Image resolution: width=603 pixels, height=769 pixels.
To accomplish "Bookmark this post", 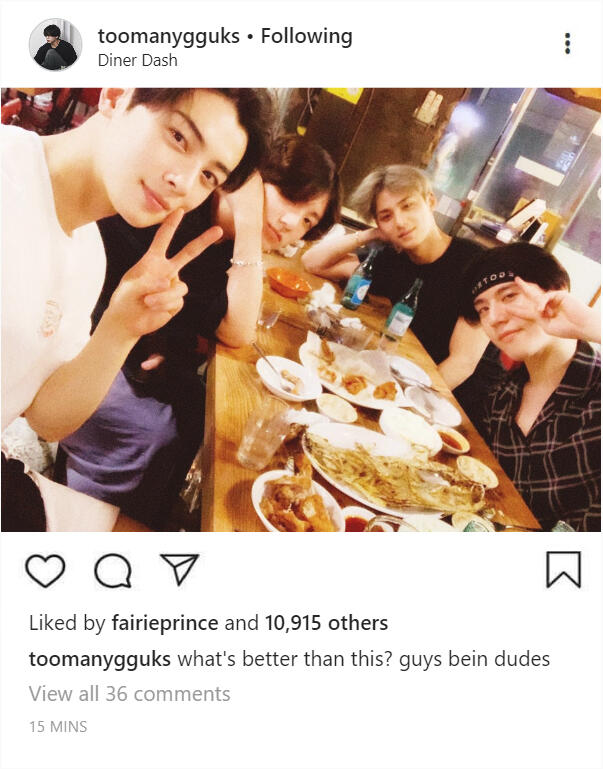I will pyautogui.click(x=563, y=570).
